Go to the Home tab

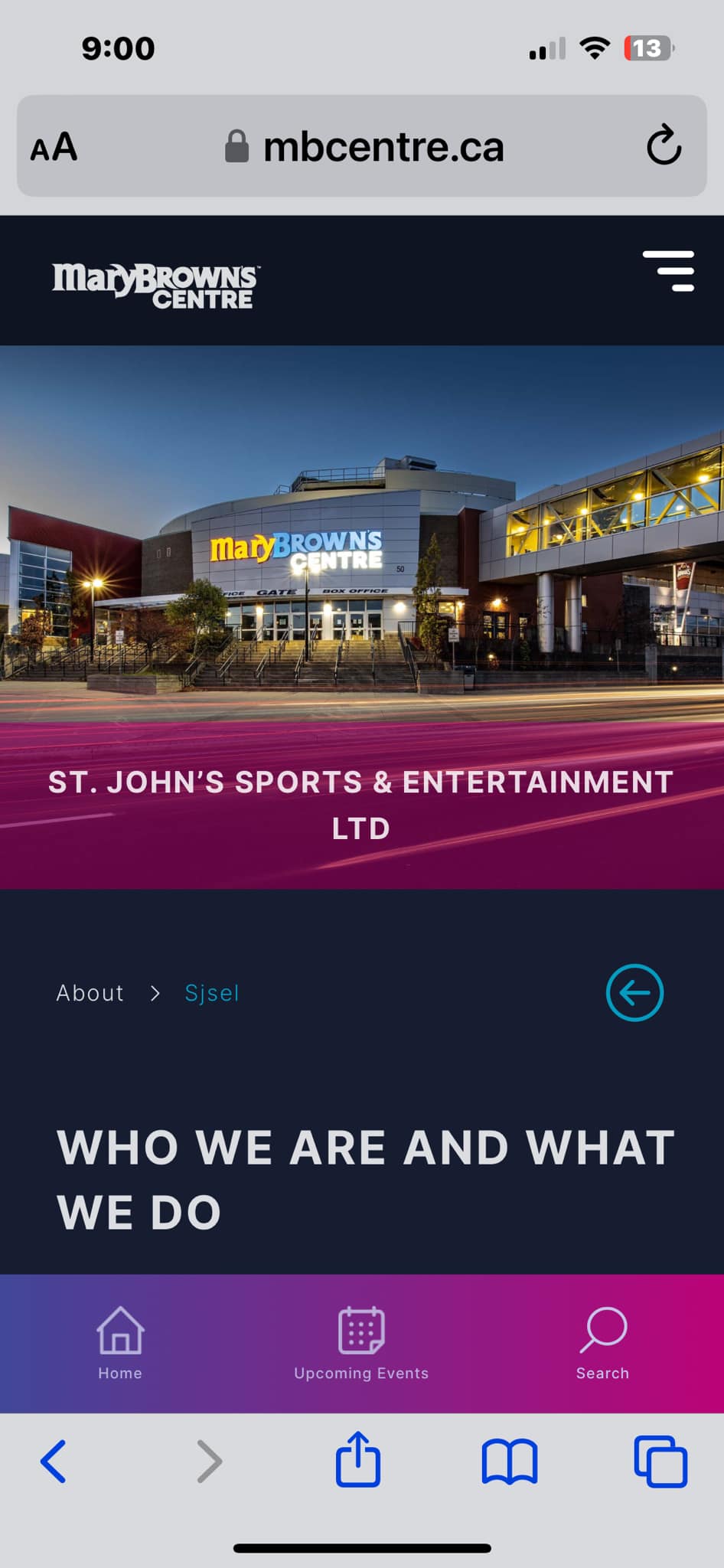[120, 1343]
